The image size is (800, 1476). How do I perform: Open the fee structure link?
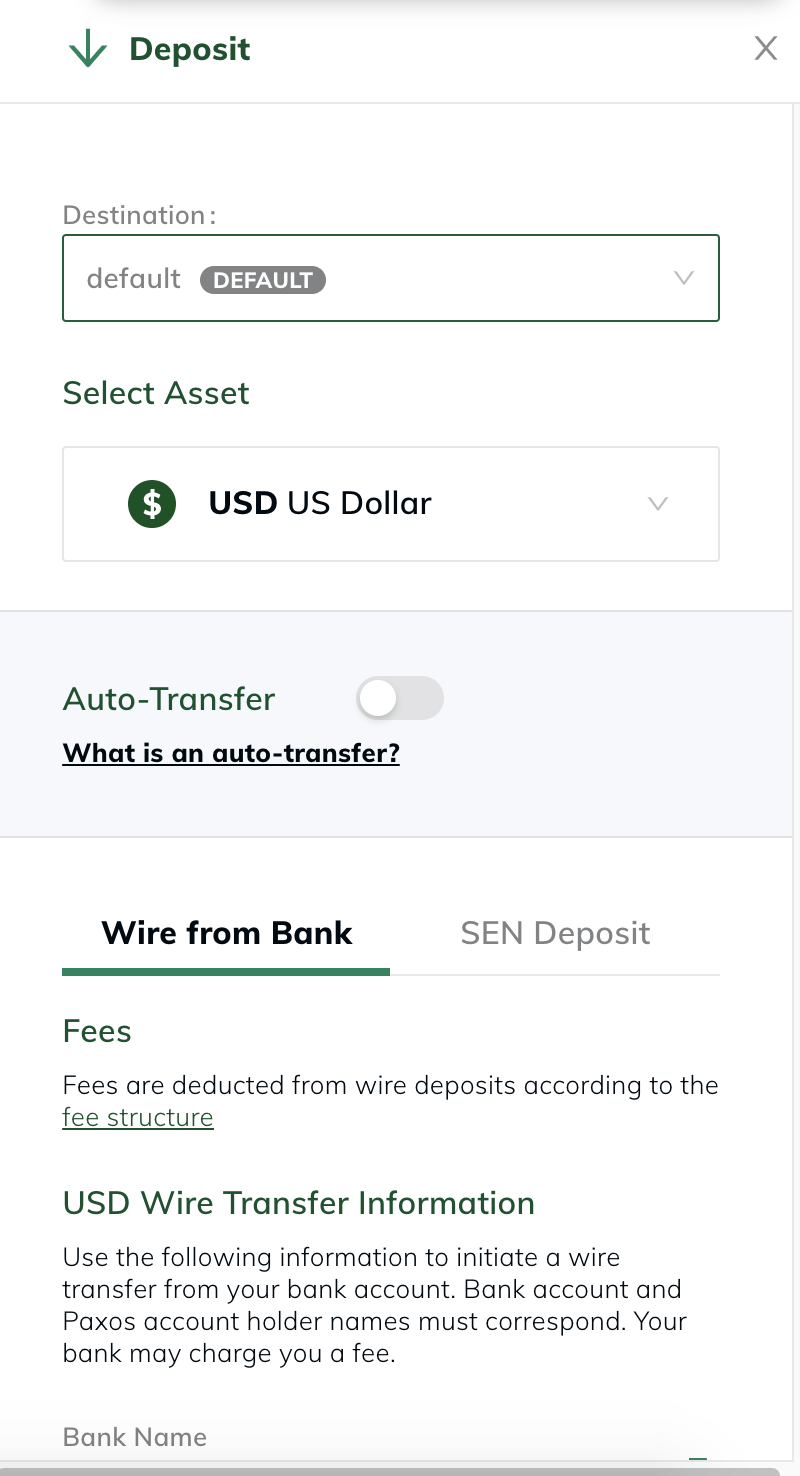coord(138,1117)
